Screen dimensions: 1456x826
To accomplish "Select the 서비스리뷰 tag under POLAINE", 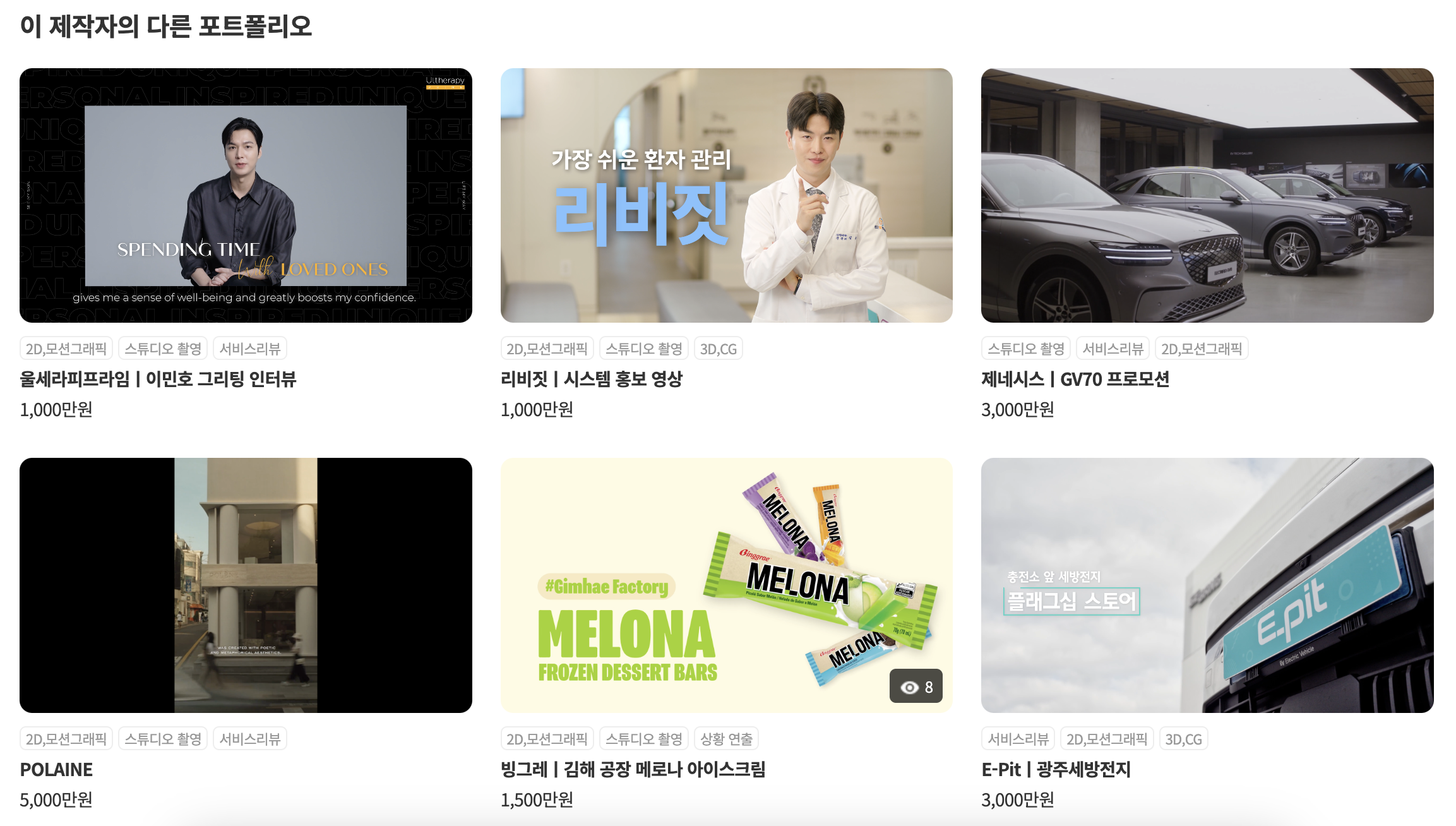I will click(x=249, y=739).
